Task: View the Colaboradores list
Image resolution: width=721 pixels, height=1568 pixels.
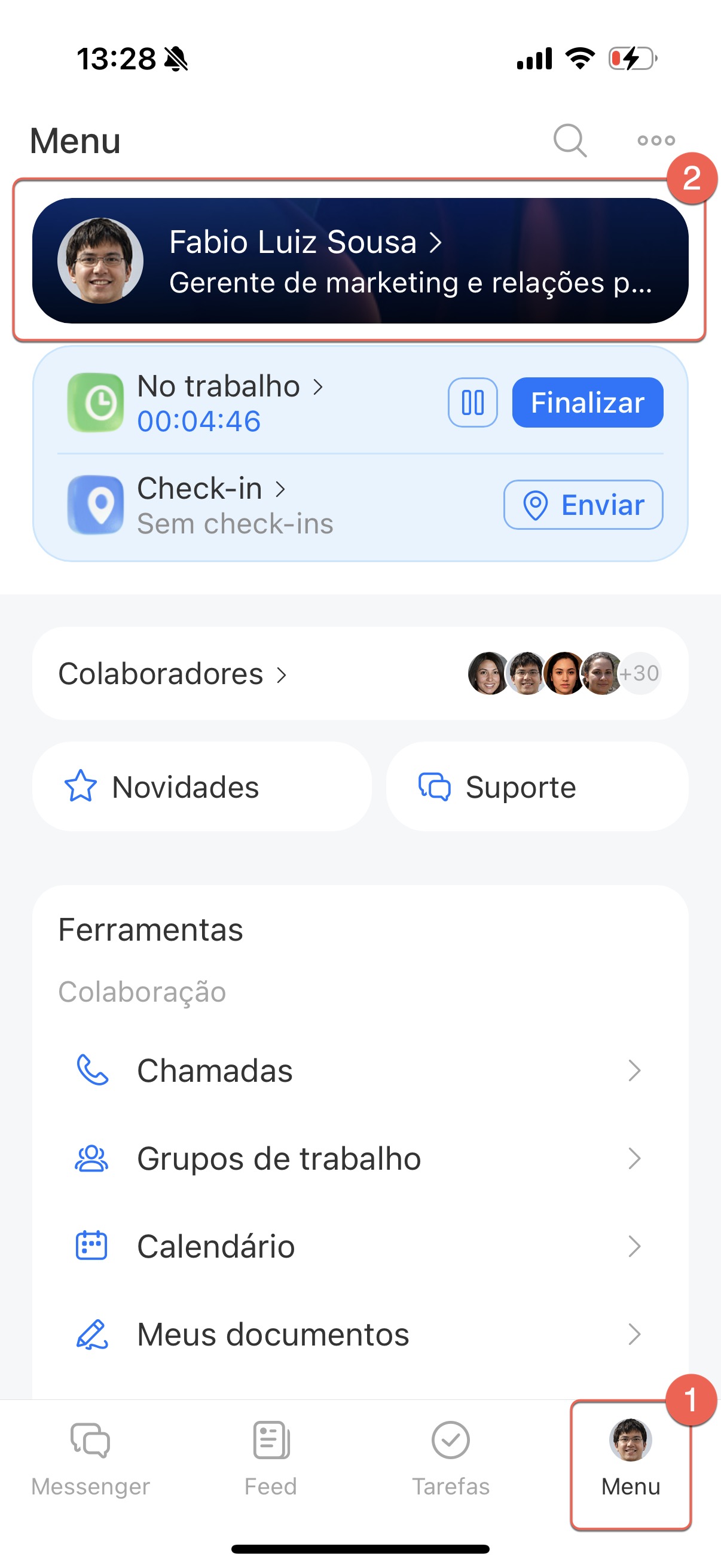Action: pyautogui.click(x=172, y=674)
